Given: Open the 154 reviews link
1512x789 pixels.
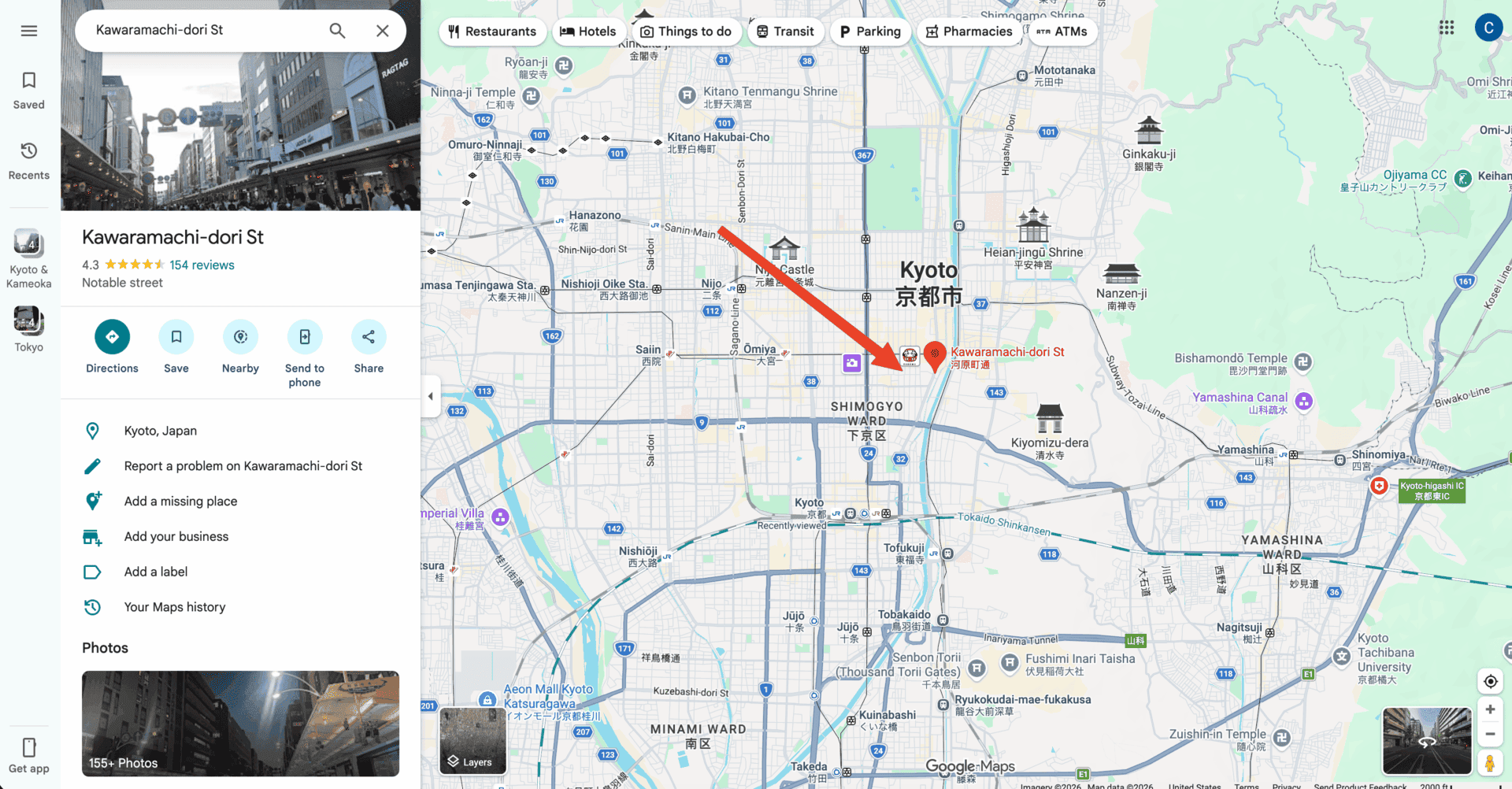Looking at the screenshot, I should pos(202,265).
